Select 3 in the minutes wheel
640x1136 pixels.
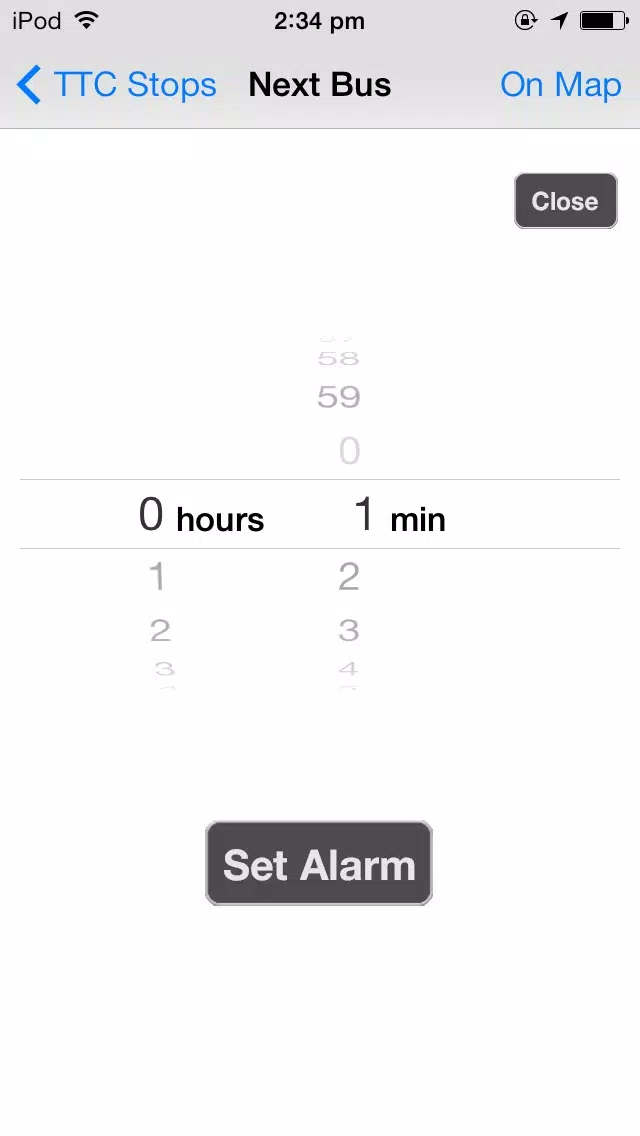[x=349, y=630]
